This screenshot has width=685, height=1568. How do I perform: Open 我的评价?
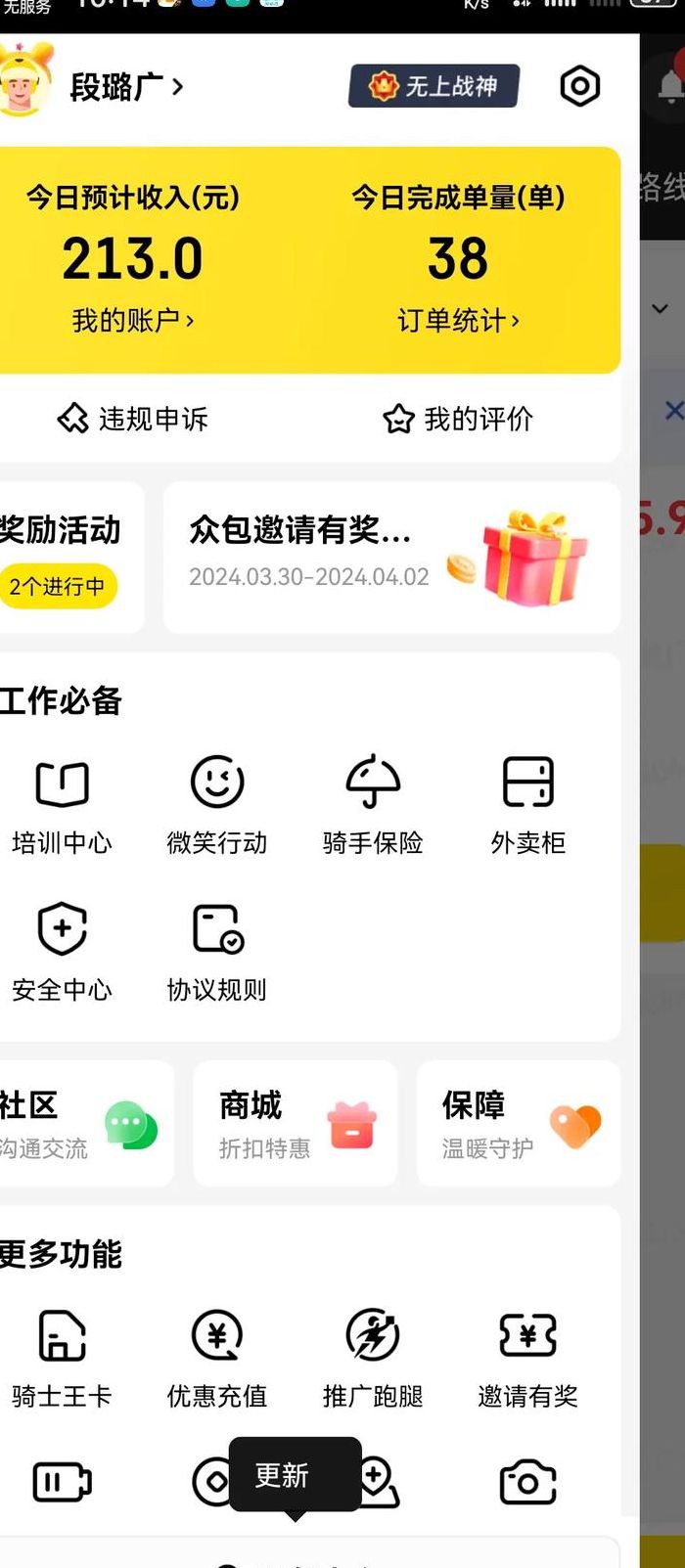458,419
